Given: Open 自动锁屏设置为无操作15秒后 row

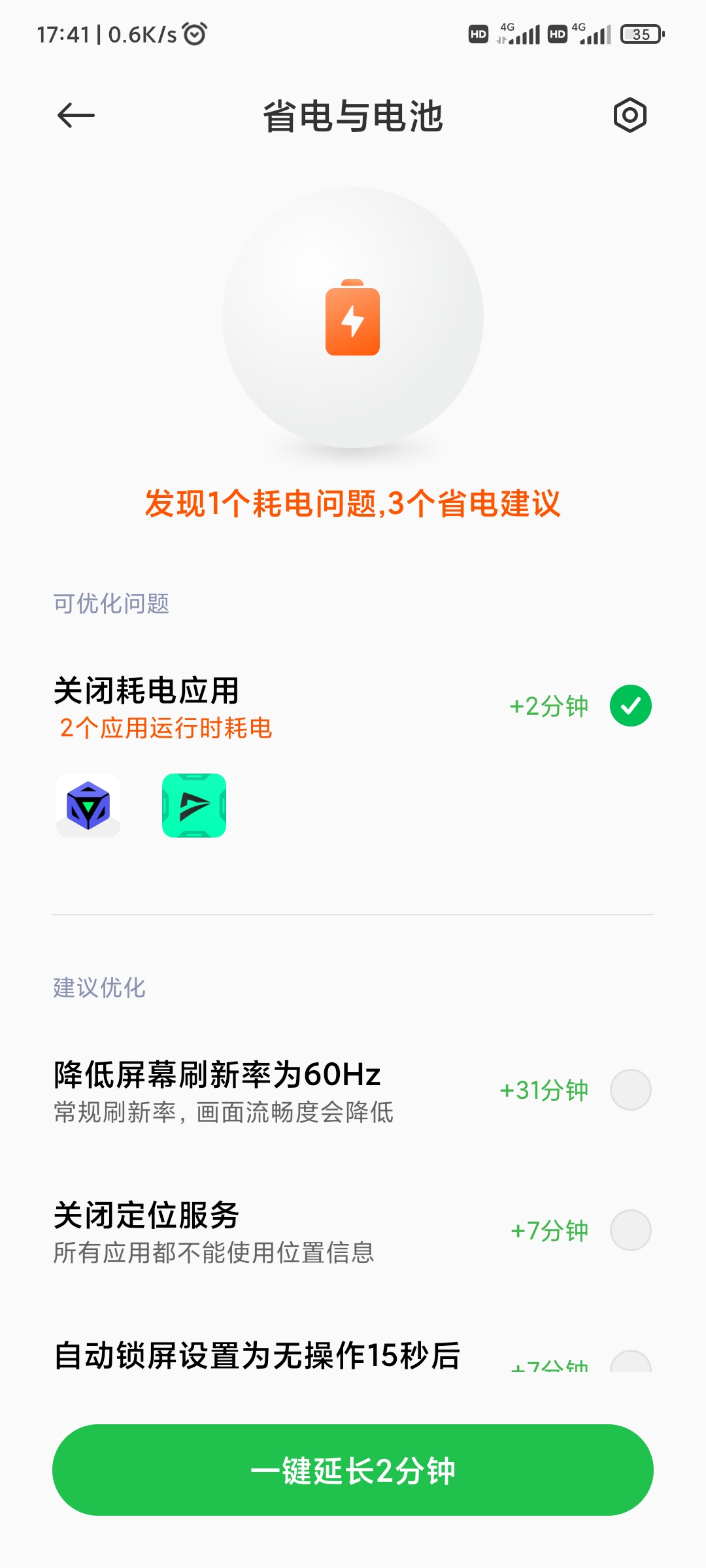Looking at the screenshot, I should click(353, 1356).
